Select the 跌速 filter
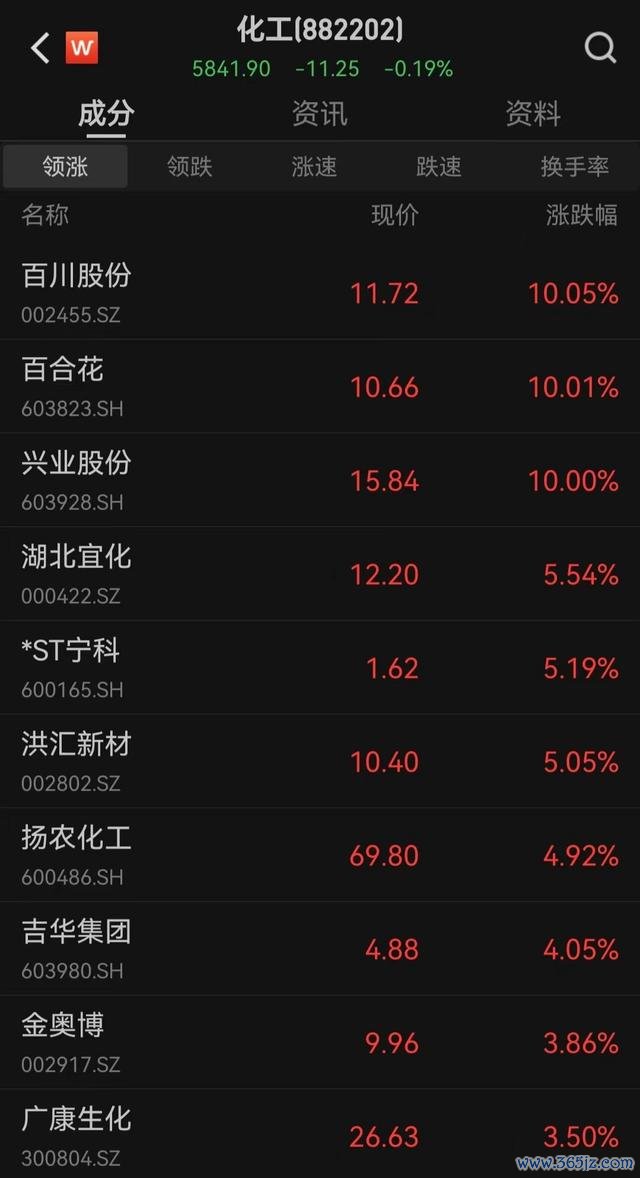 (x=439, y=167)
